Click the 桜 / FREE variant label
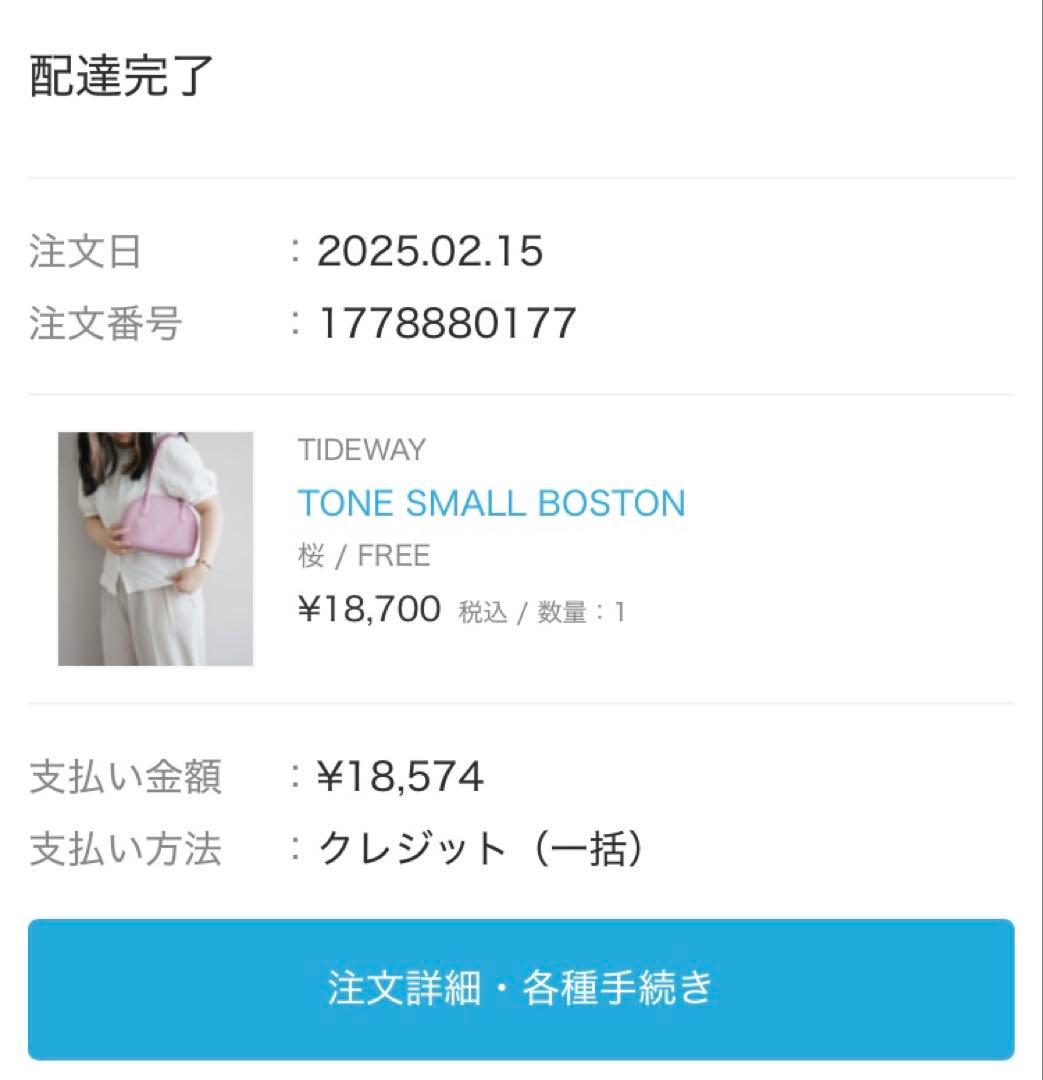Image resolution: width=1043 pixels, height=1080 pixels. tap(364, 555)
